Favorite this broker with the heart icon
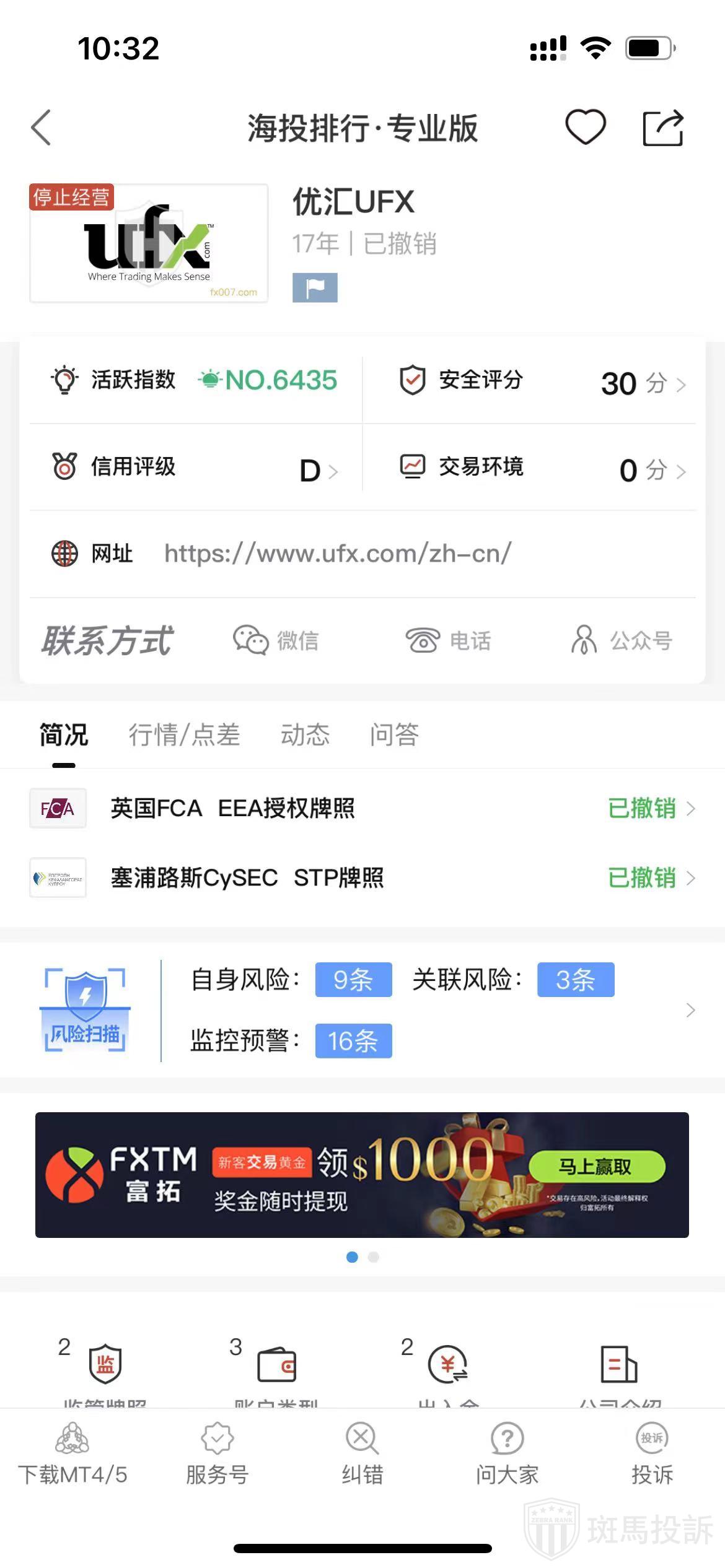 pos(585,128)
